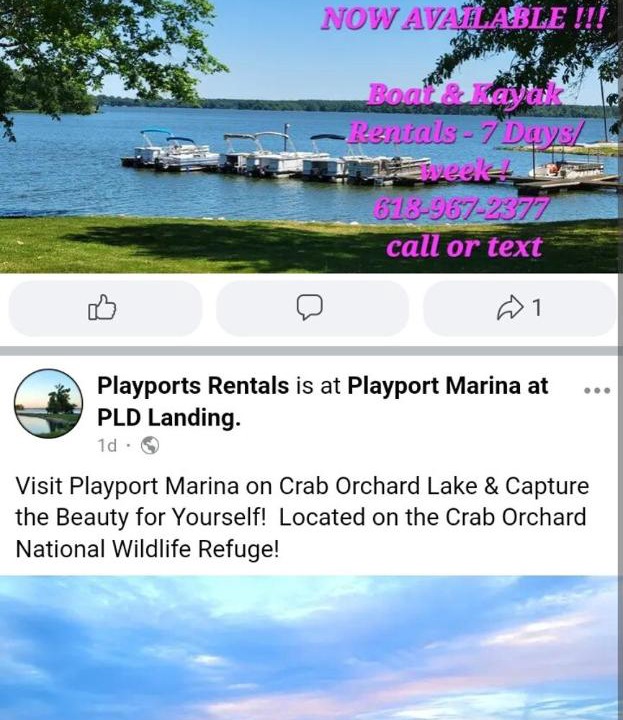Like the boat and kayak rentals post
The image size is (623, 720).
(x=104, y=308)
